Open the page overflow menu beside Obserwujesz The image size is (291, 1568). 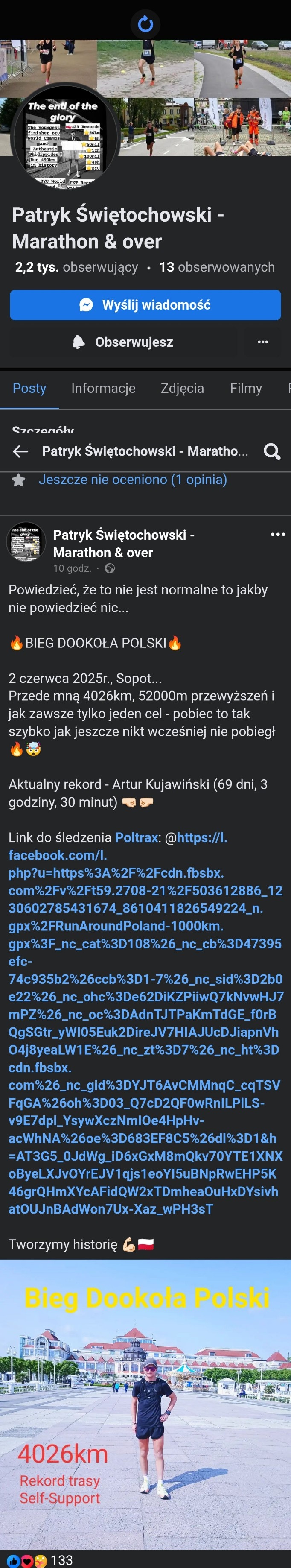click(262, 342)
